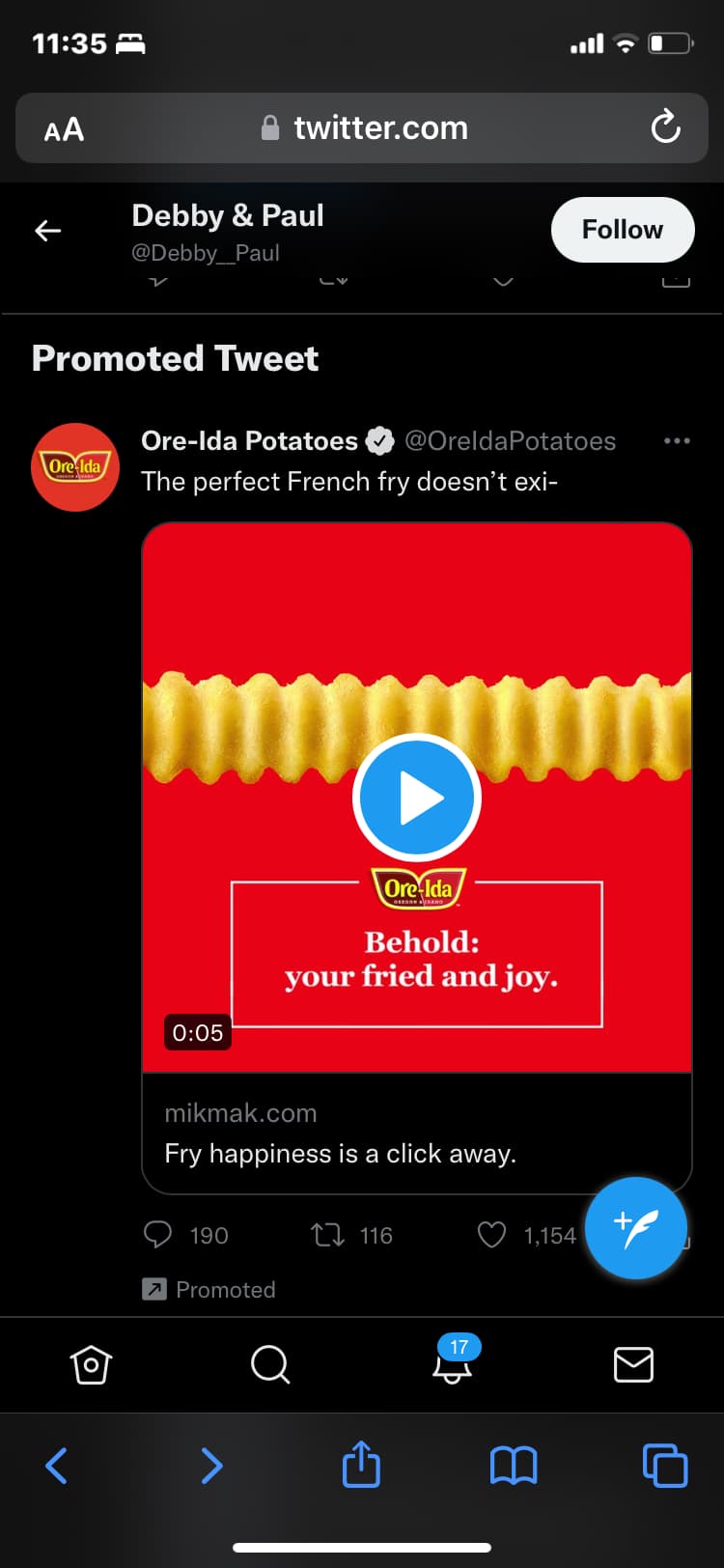Like the Ore-Ida Potatoes tweet
Screen dimensions: 724x1568
[x=492, y=1235]
